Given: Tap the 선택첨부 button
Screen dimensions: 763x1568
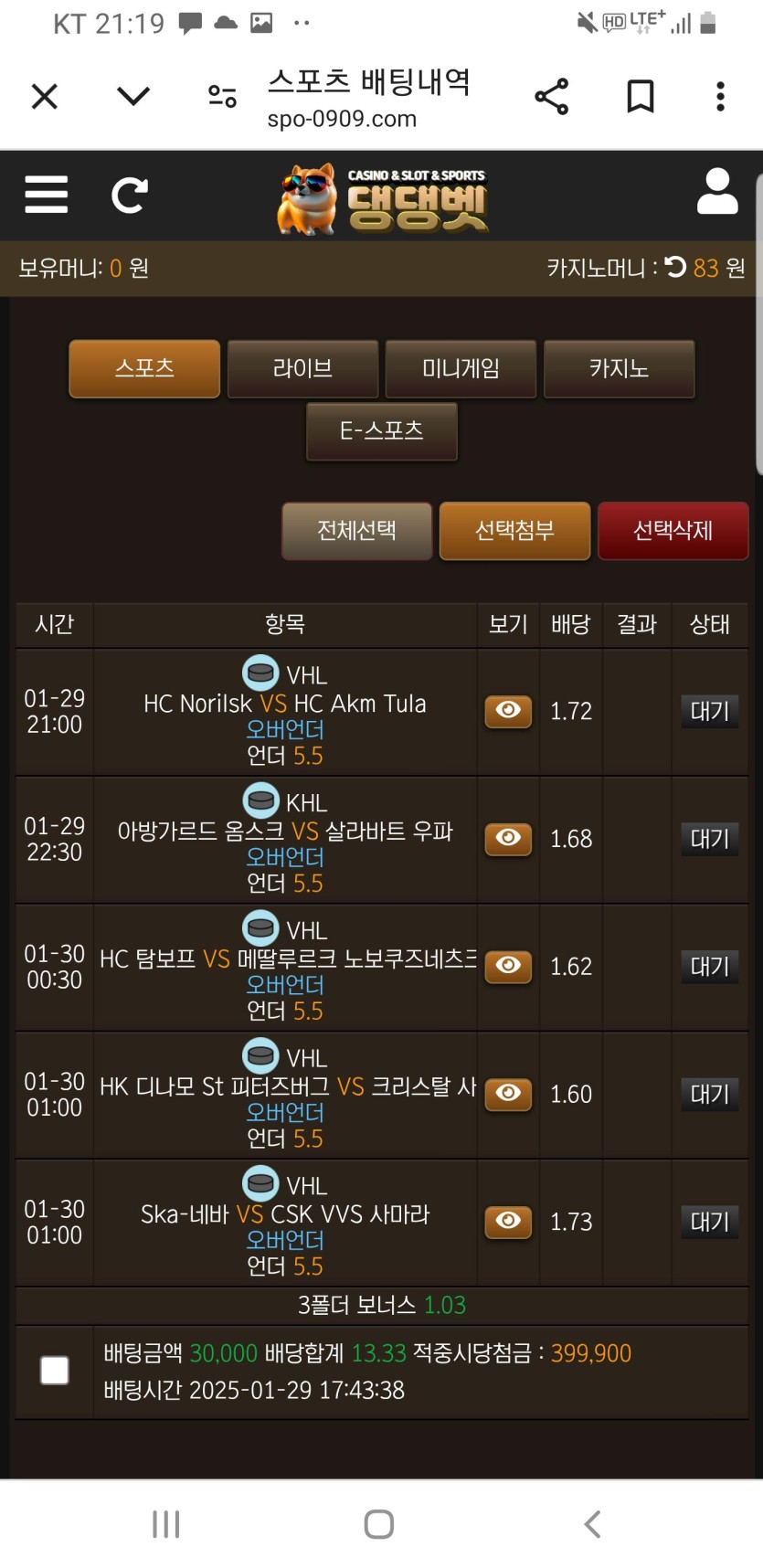Looking at the screenshot, I should (x=514, y=530).
